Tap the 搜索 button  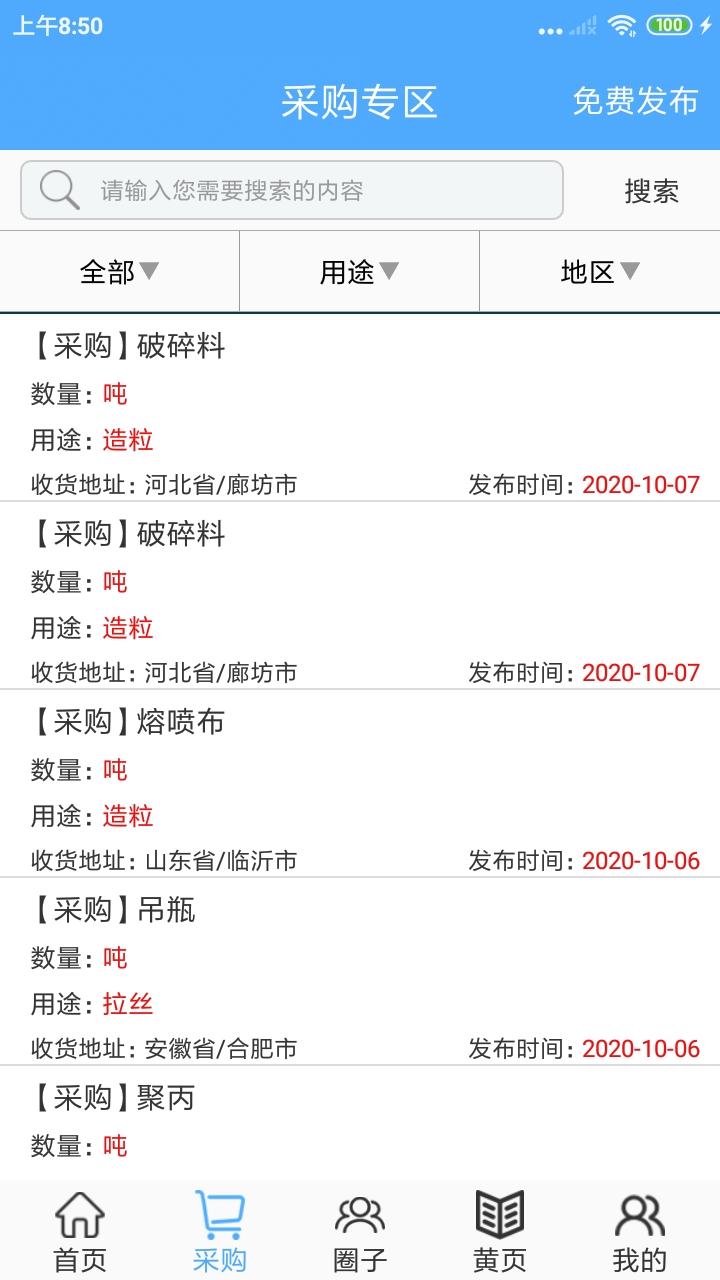651,191
